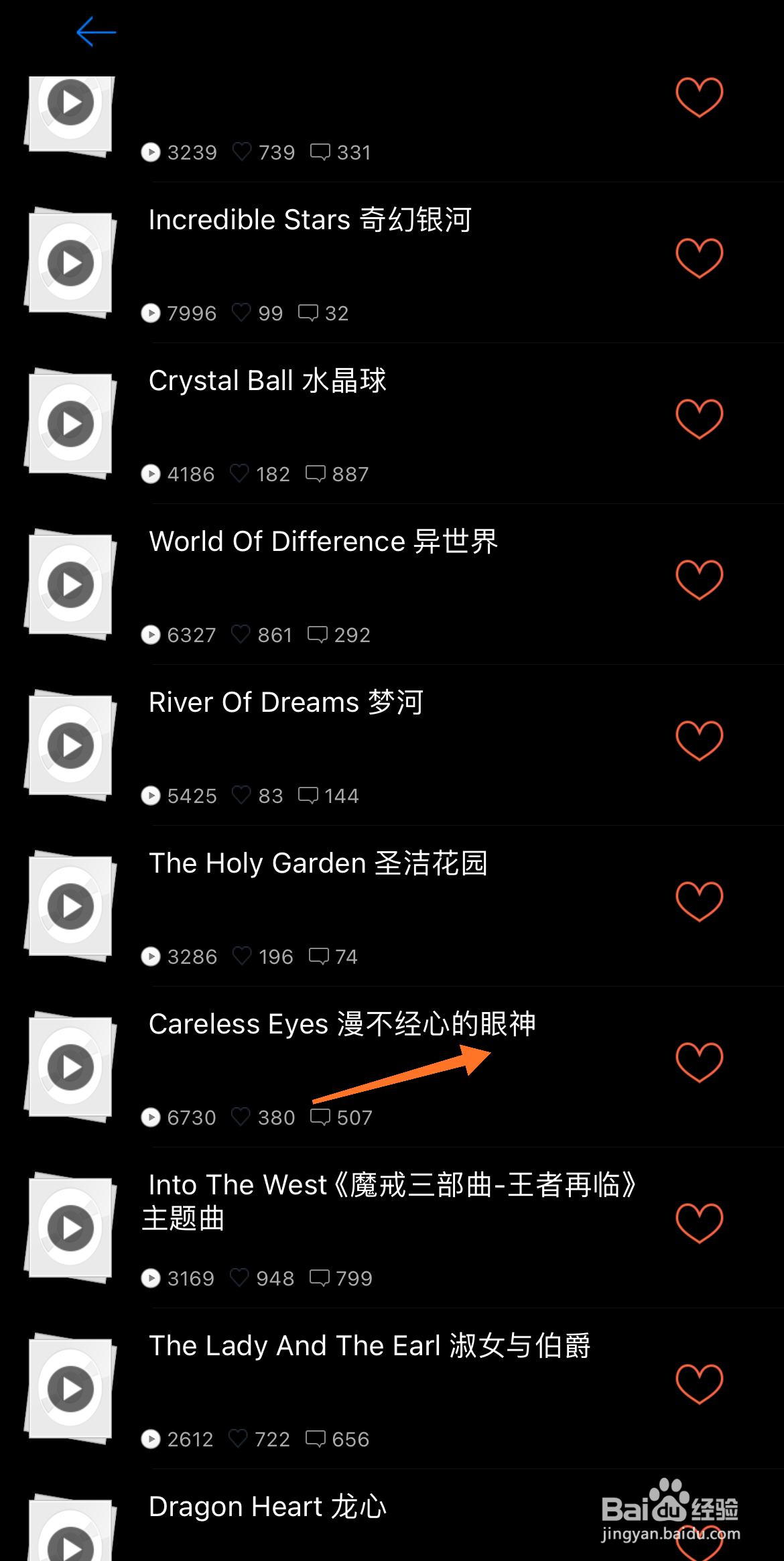Open World Of Difference 异世界 song row

pos(323,542)
